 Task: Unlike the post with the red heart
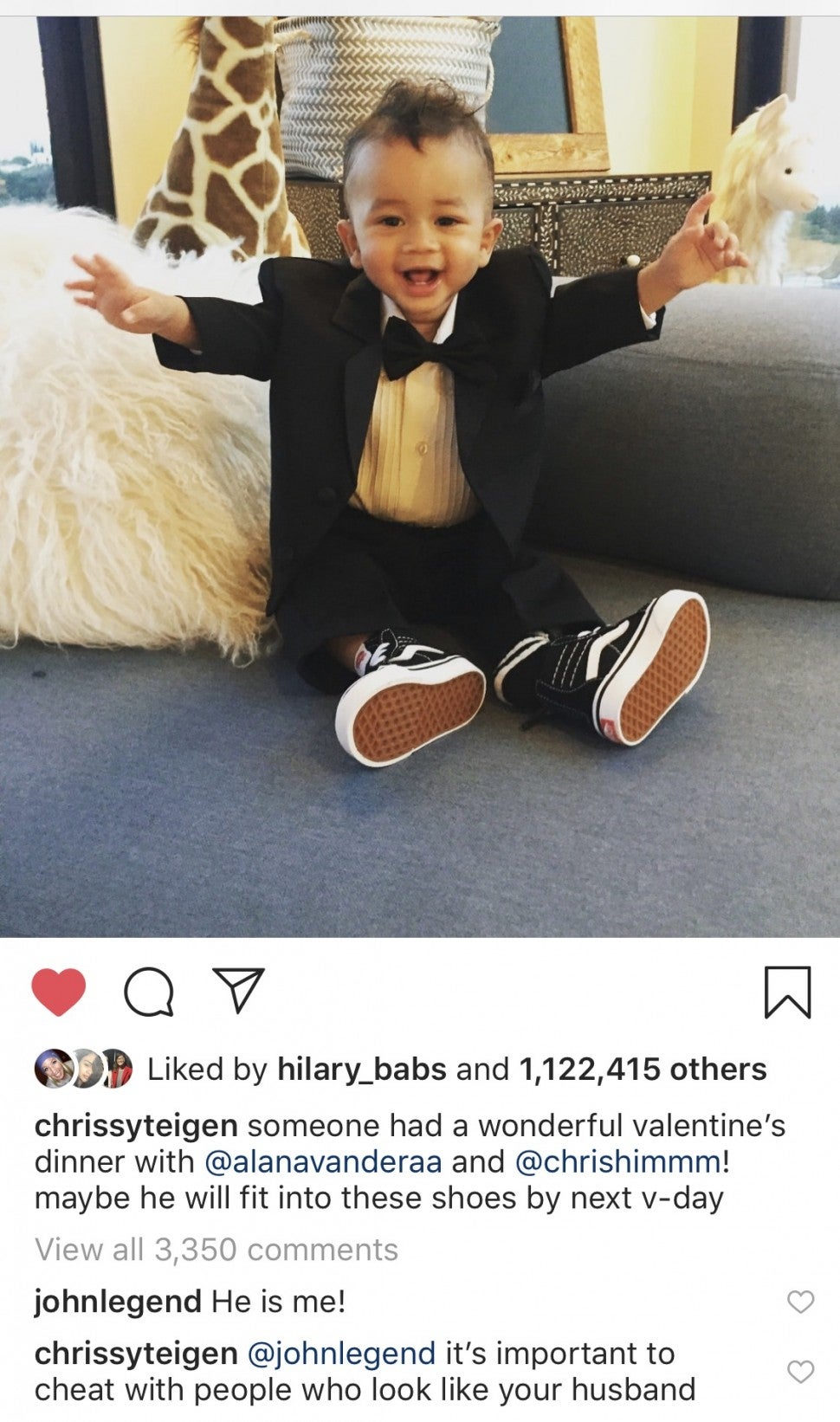tap(59, 992)
